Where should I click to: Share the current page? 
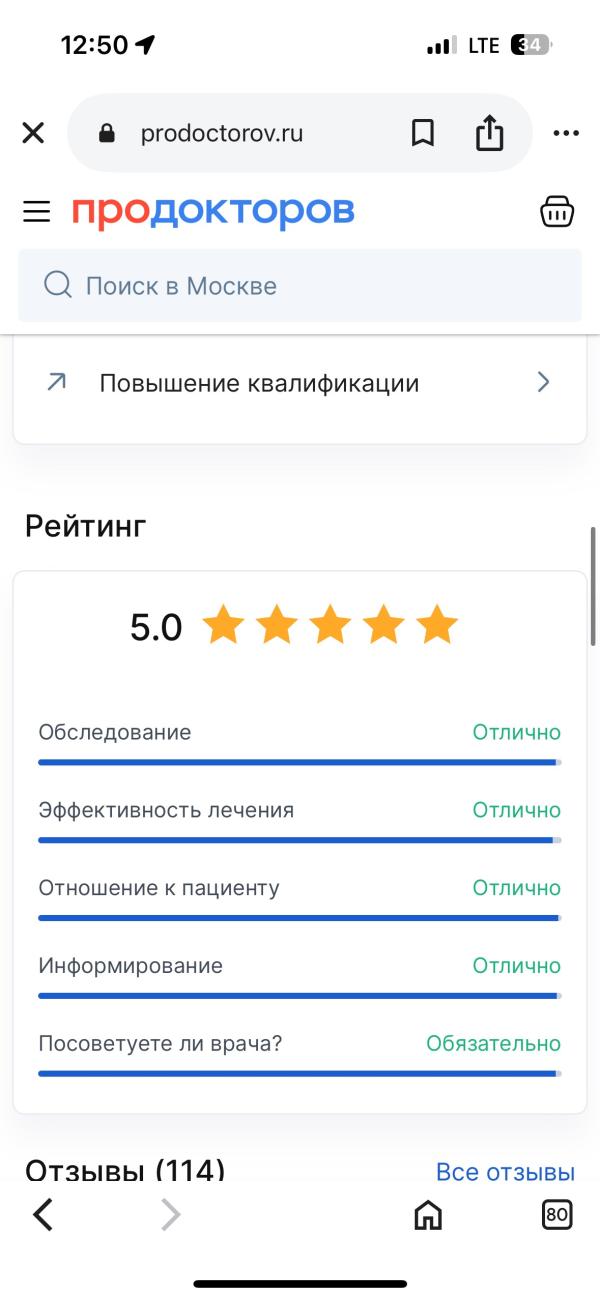coord(489,132)
